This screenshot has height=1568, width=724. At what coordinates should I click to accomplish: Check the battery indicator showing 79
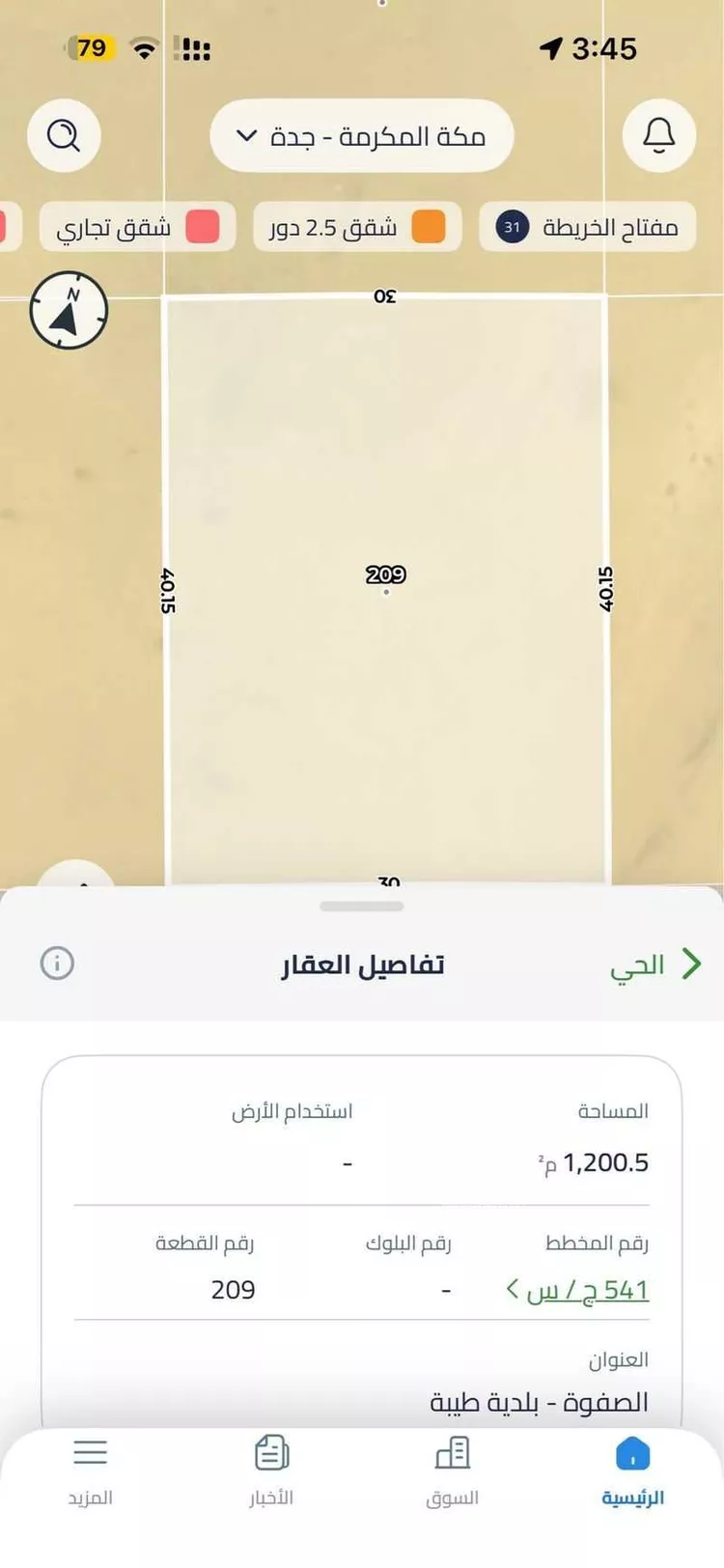[x=90, y=48]
